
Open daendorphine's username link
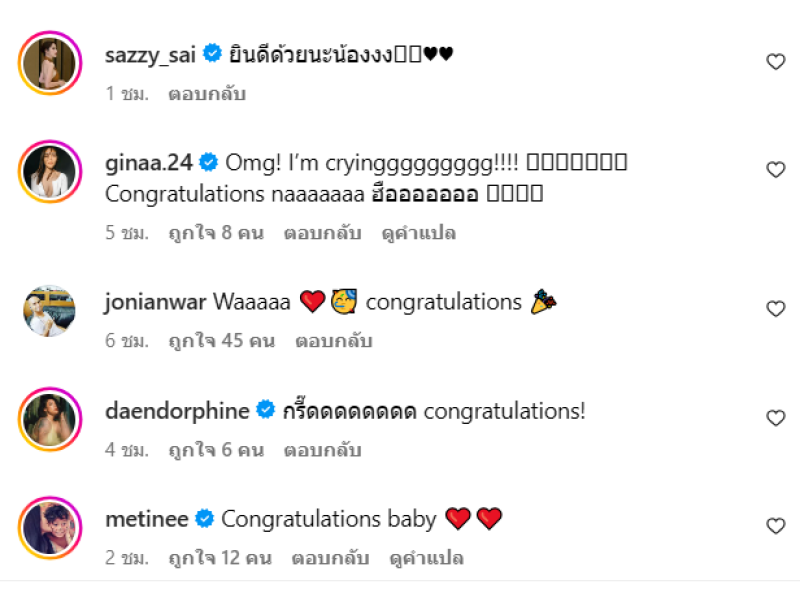click(177, 410)
